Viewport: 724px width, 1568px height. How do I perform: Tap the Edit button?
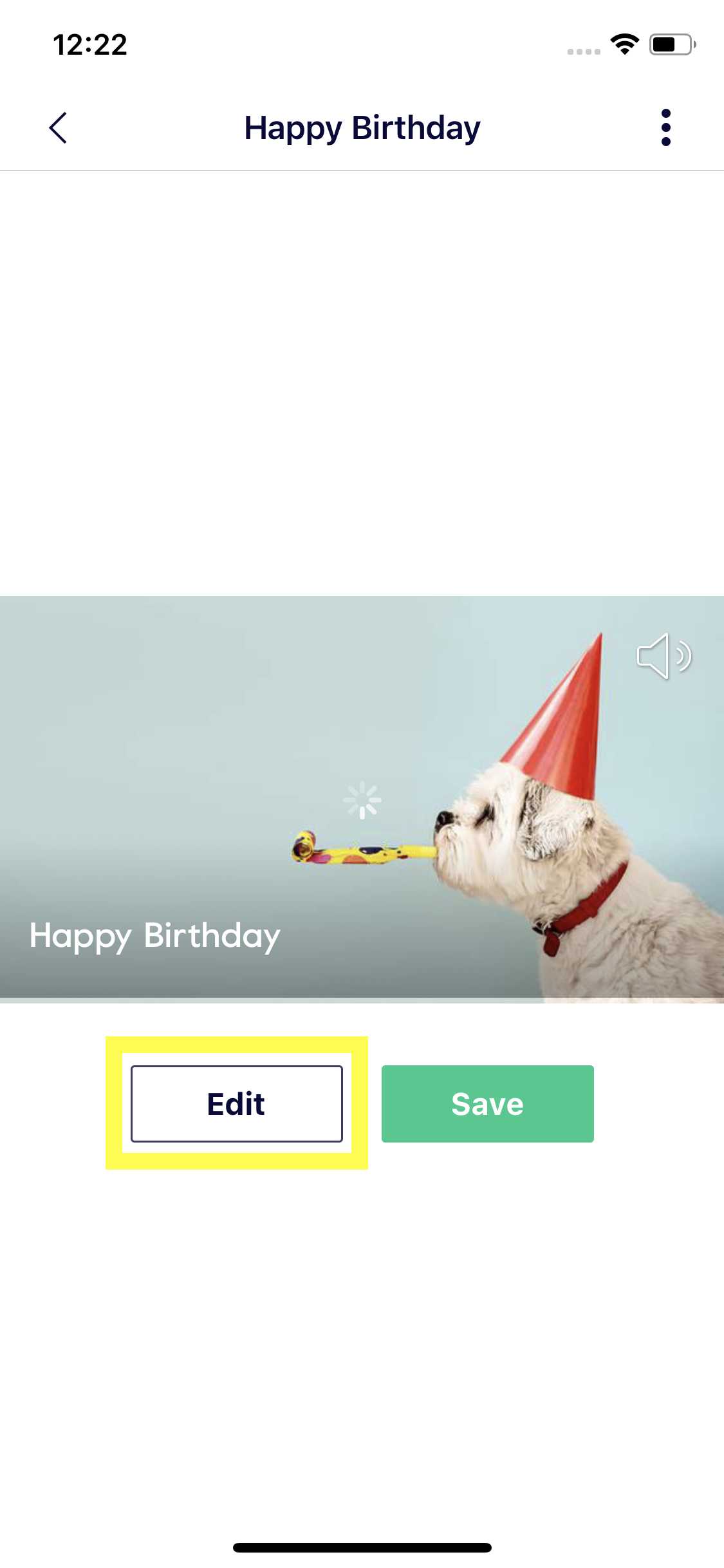pos(237,1104)
